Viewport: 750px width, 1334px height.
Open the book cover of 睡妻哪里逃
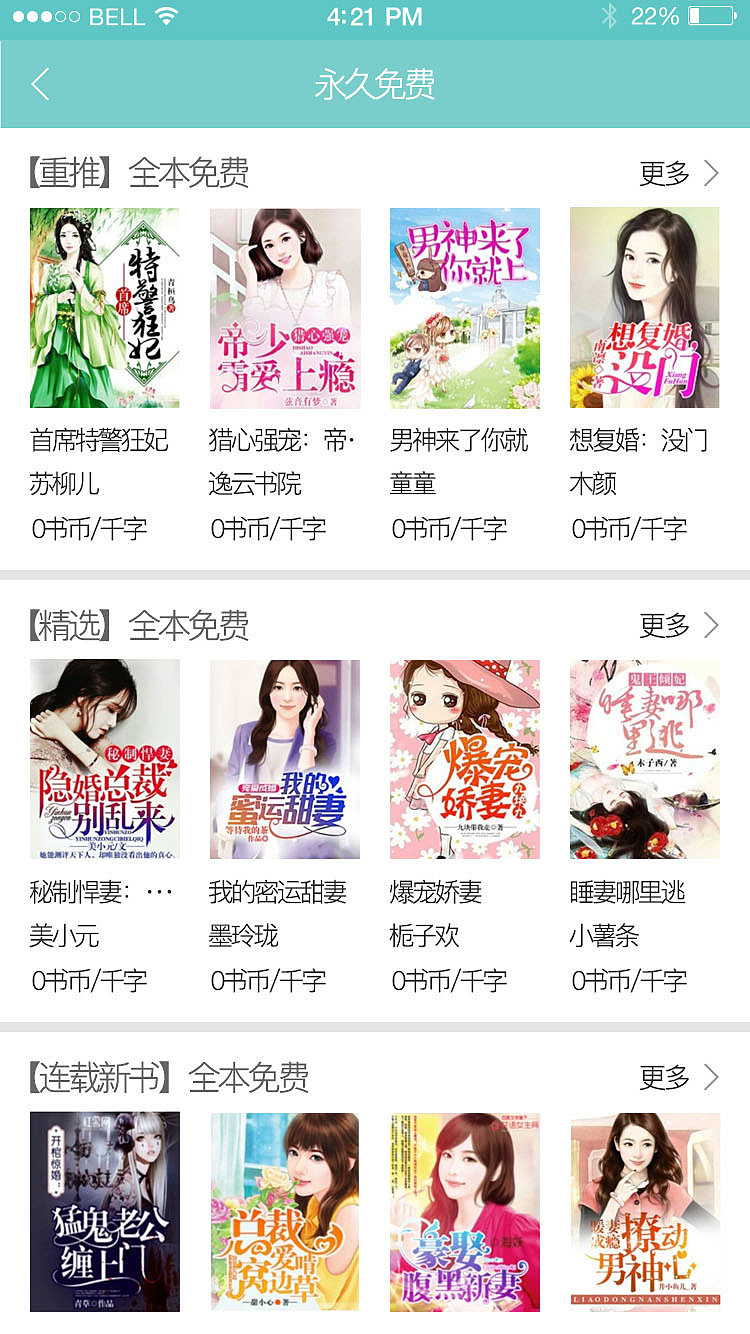(644, 759)
